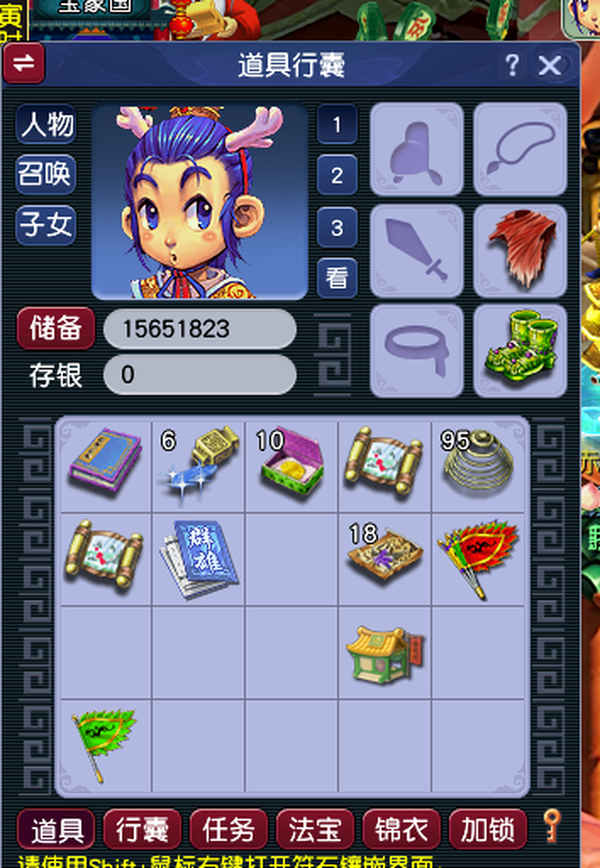
Task: Open the 子女 children tab
Action: (46, 225)
